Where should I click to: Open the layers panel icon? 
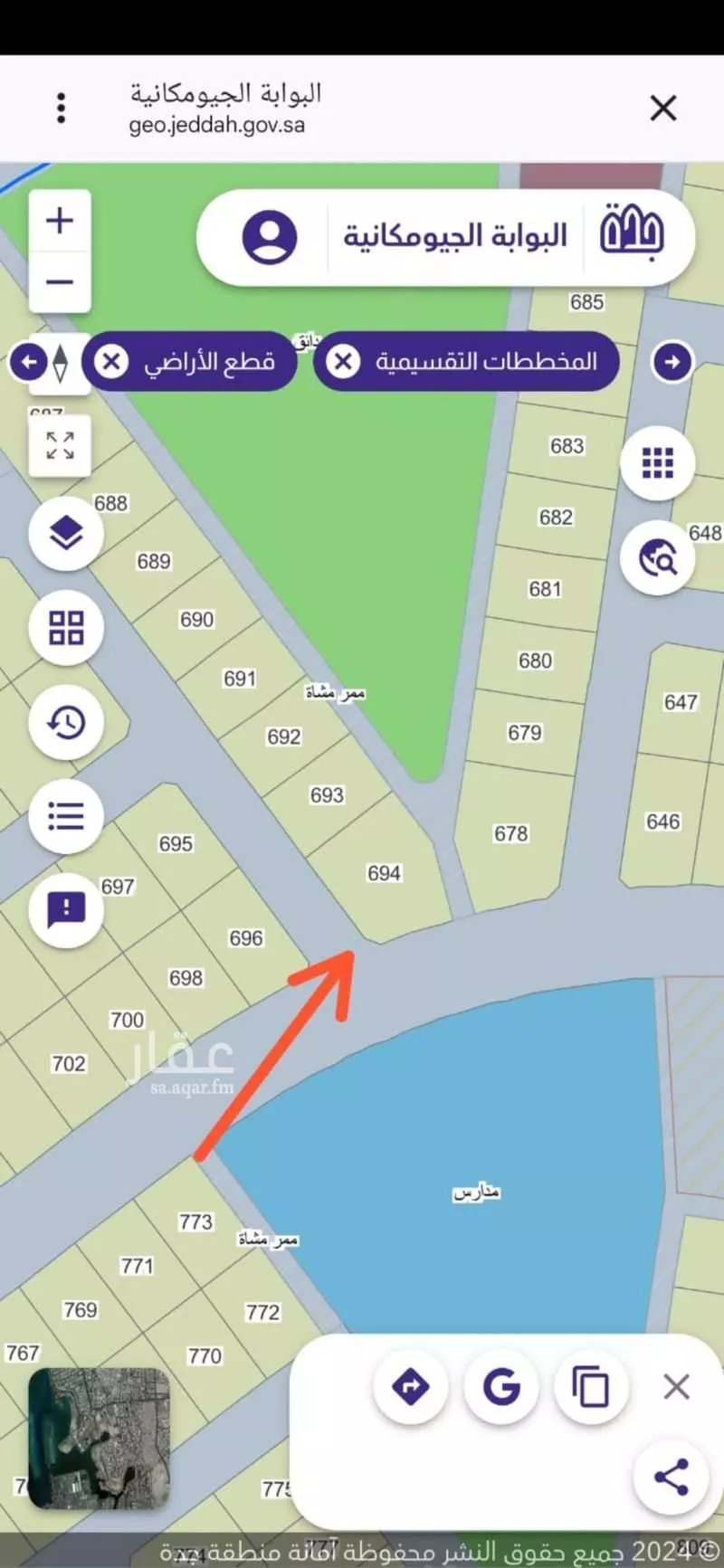tap(65, 533)
